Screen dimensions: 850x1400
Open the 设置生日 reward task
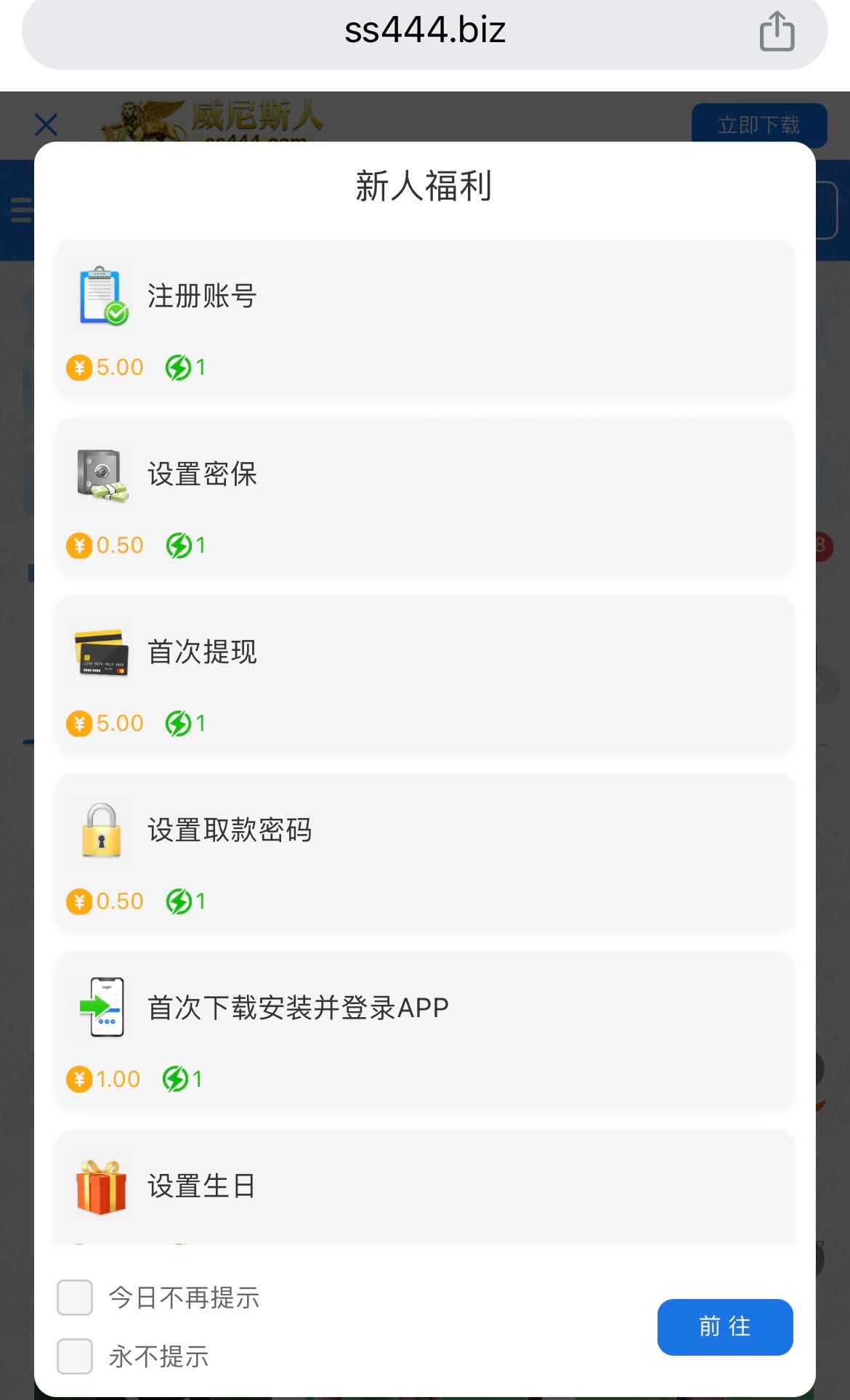point(424,1186)
